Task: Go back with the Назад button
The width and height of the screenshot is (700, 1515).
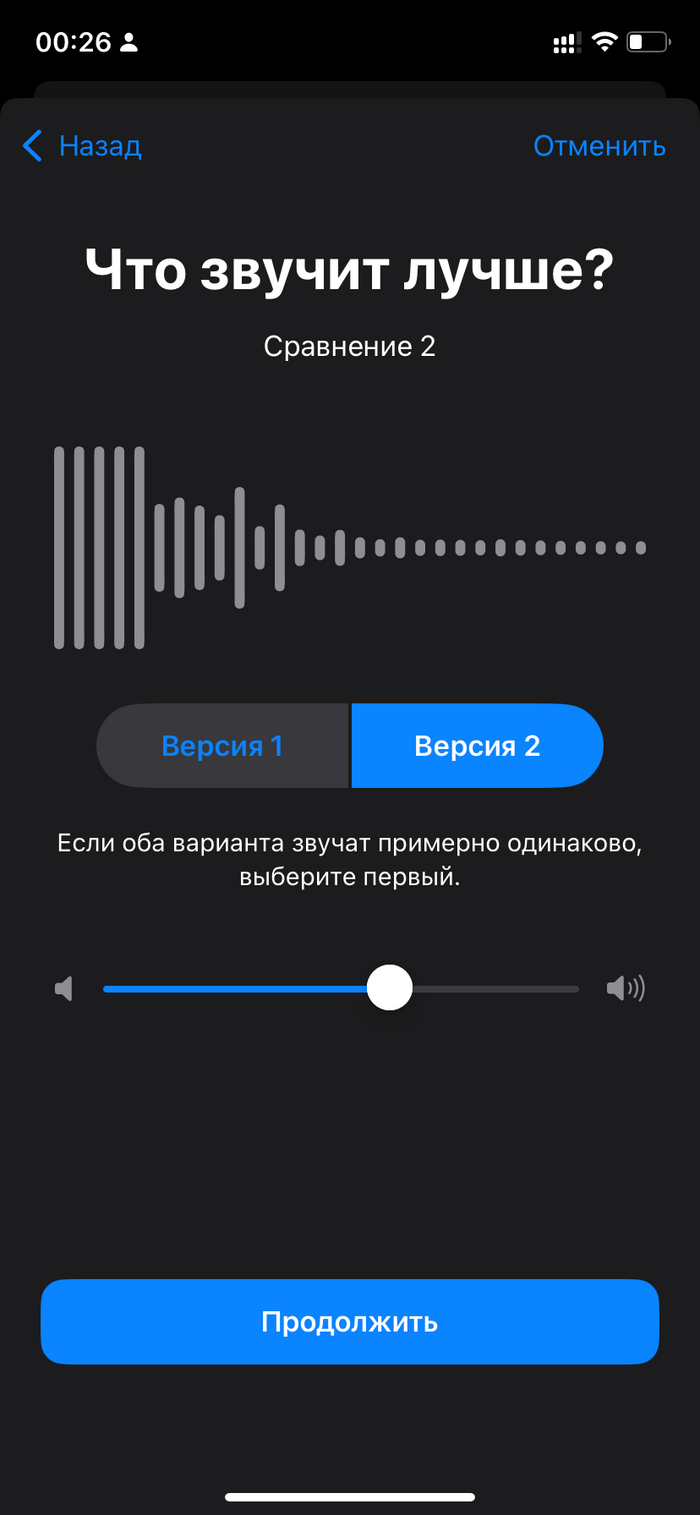Action: (82, 146)
